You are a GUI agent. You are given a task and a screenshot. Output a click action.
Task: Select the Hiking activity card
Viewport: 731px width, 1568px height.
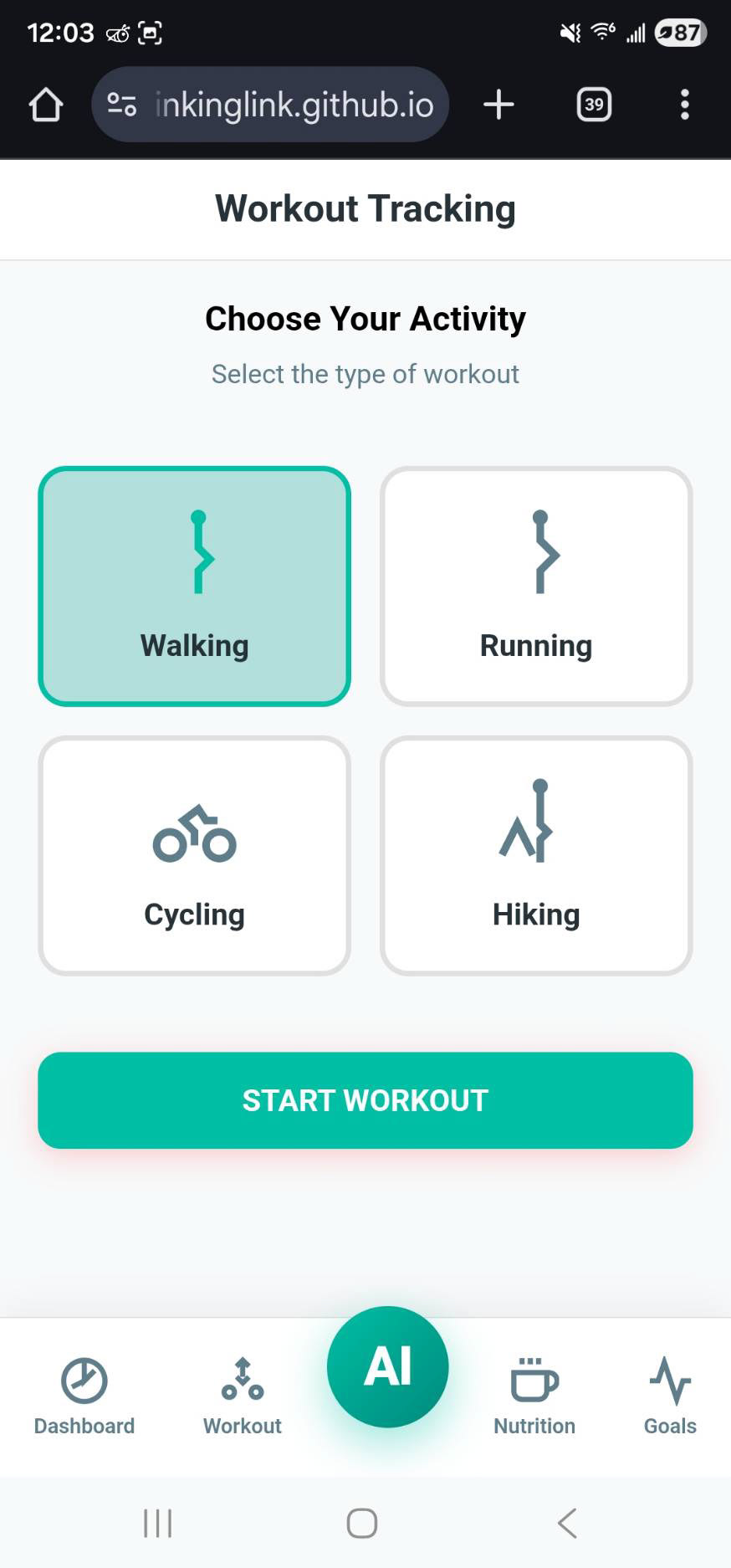click(536, 855)
